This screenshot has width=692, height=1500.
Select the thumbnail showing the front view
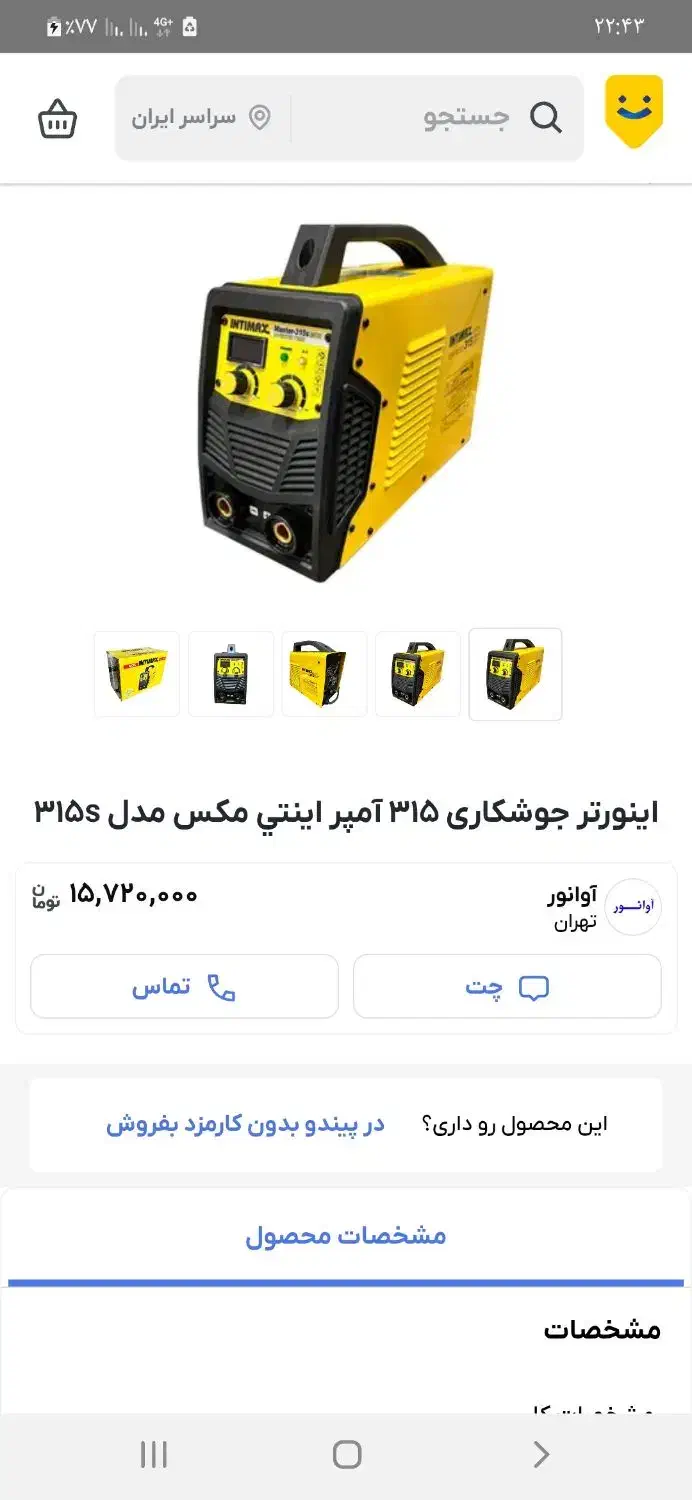pyautogui.click(x=231, y=674)
